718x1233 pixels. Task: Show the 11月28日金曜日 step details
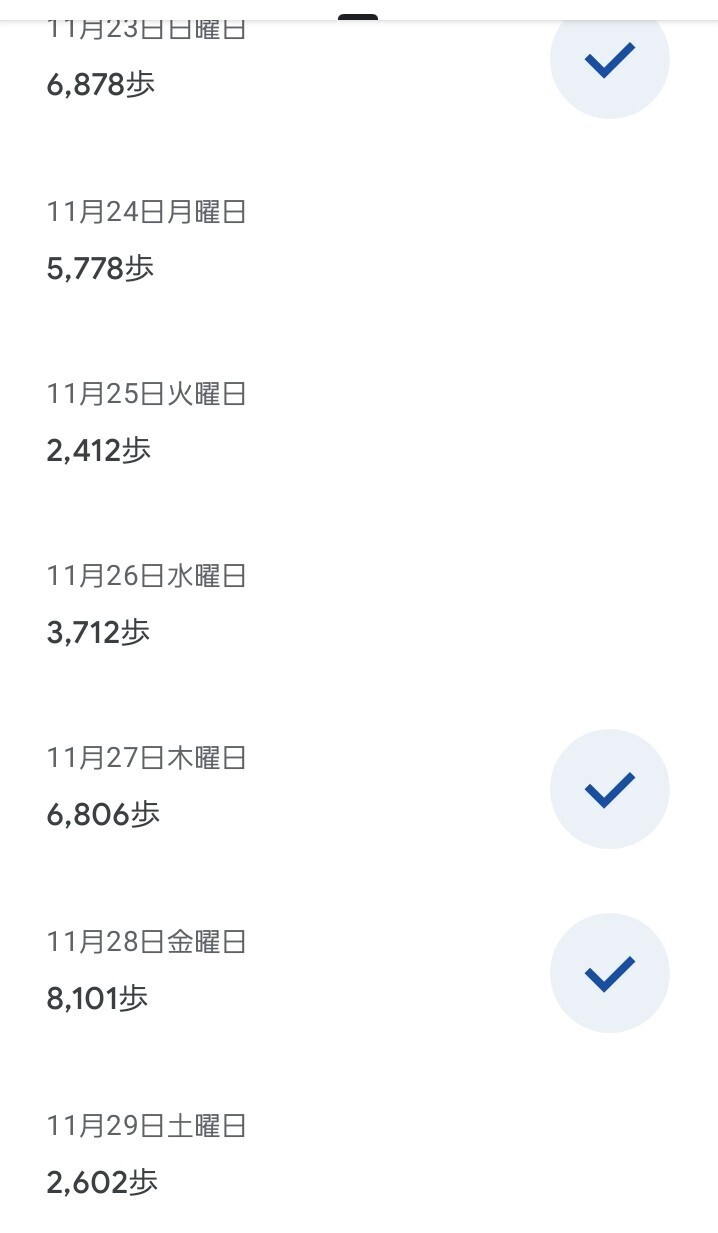click(x=146, y=970)
